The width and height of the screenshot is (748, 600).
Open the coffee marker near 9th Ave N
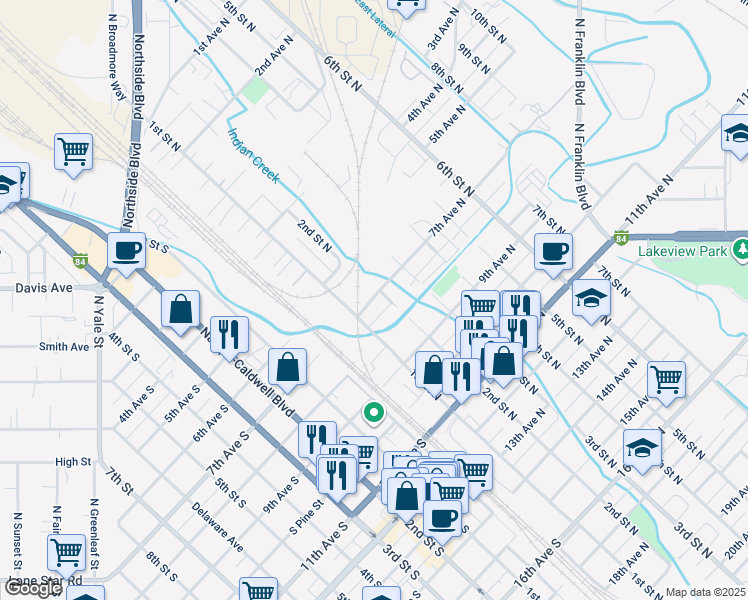click(553, 252)
